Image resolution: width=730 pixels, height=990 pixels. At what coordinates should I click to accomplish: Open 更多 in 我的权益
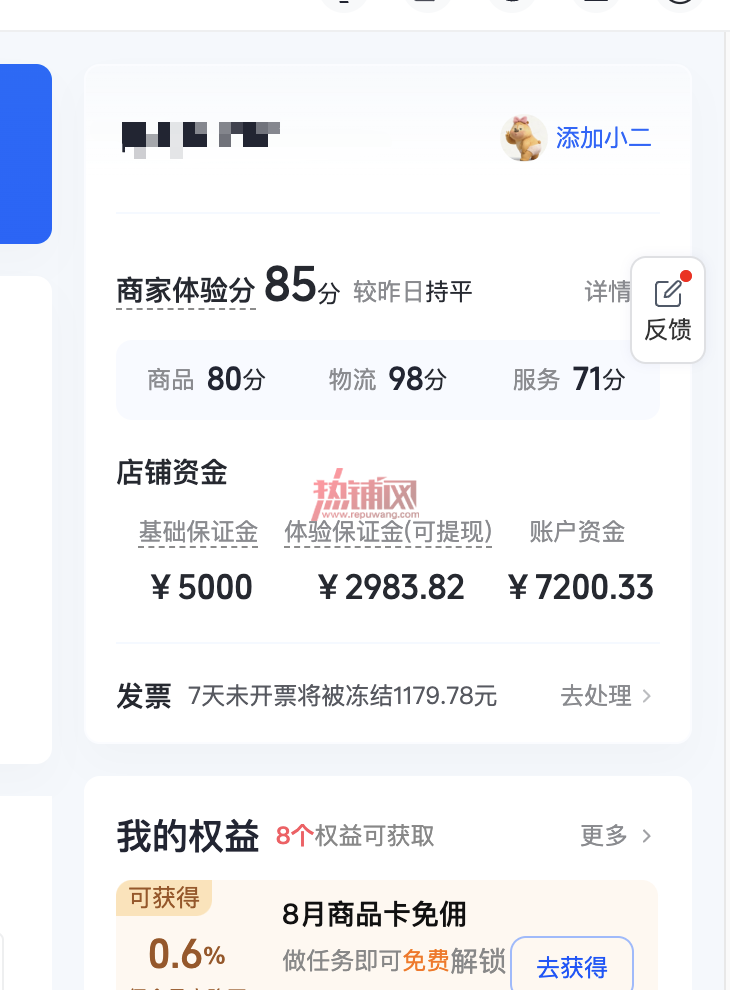point(616,836)
